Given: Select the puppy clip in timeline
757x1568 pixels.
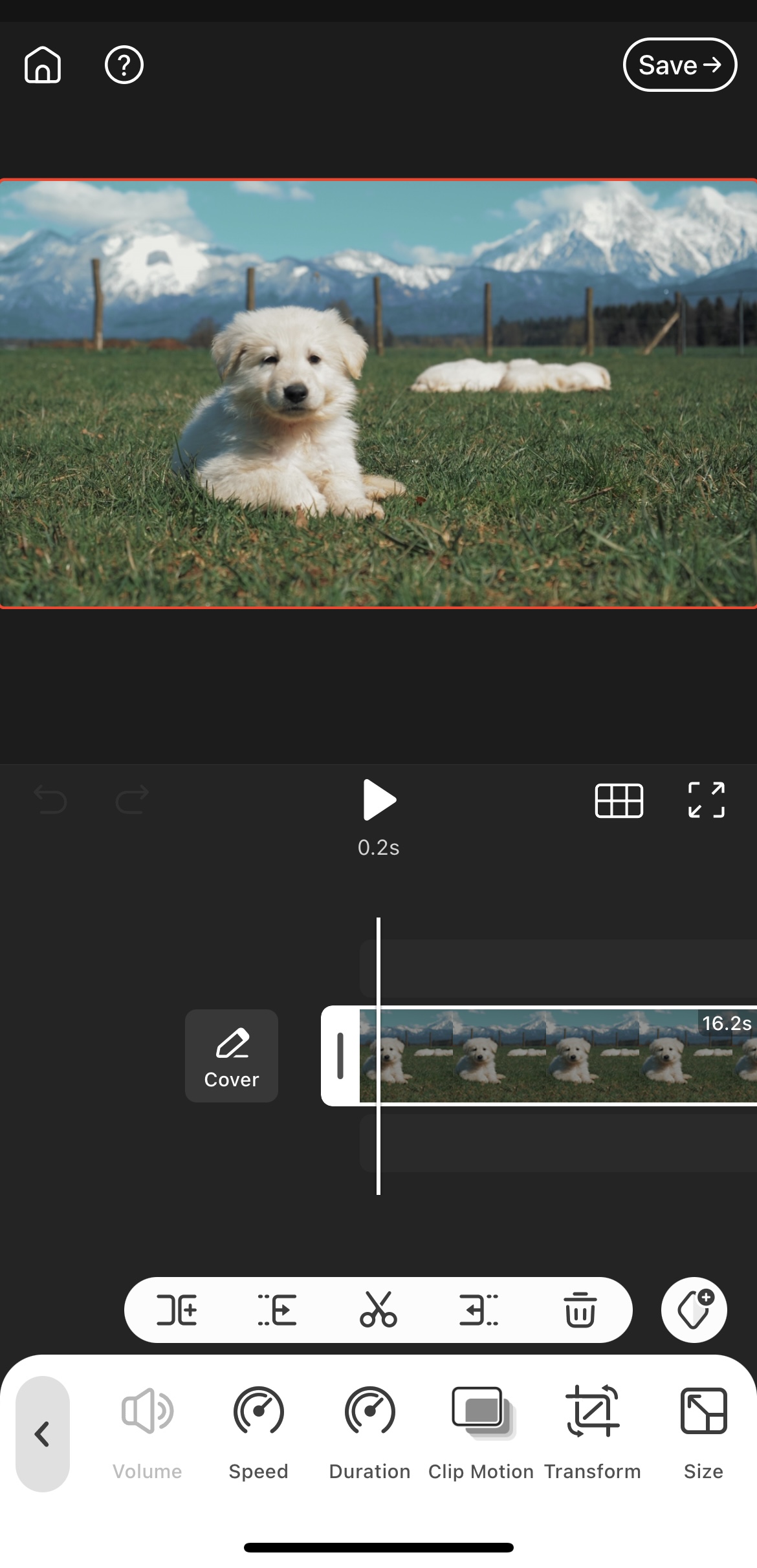Looking at the screenshot, I should [x=556, y=1057].
